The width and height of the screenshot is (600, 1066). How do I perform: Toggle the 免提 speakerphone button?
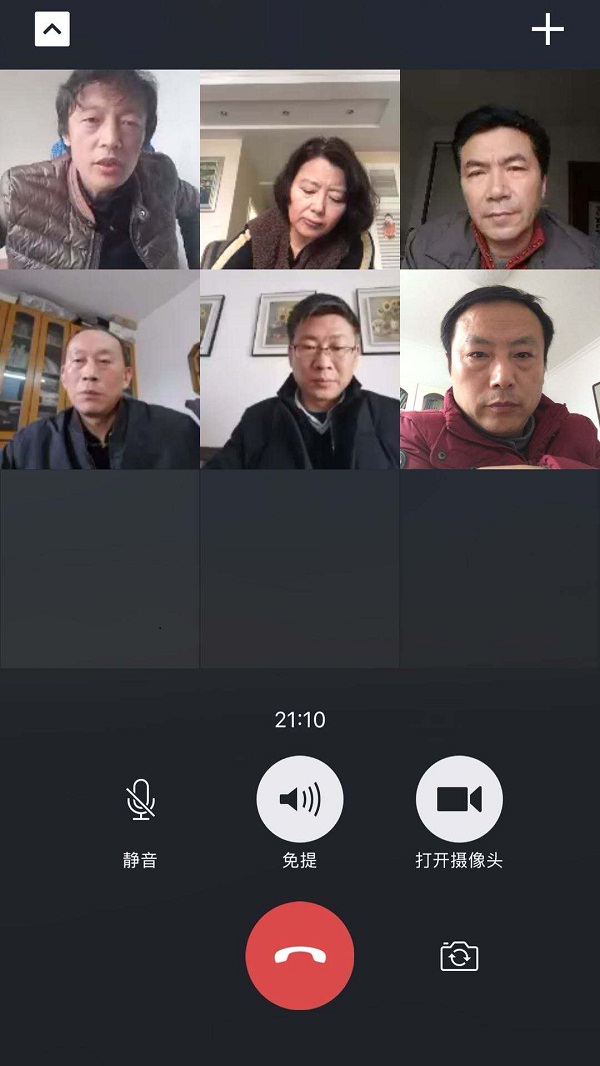(300, 799)
